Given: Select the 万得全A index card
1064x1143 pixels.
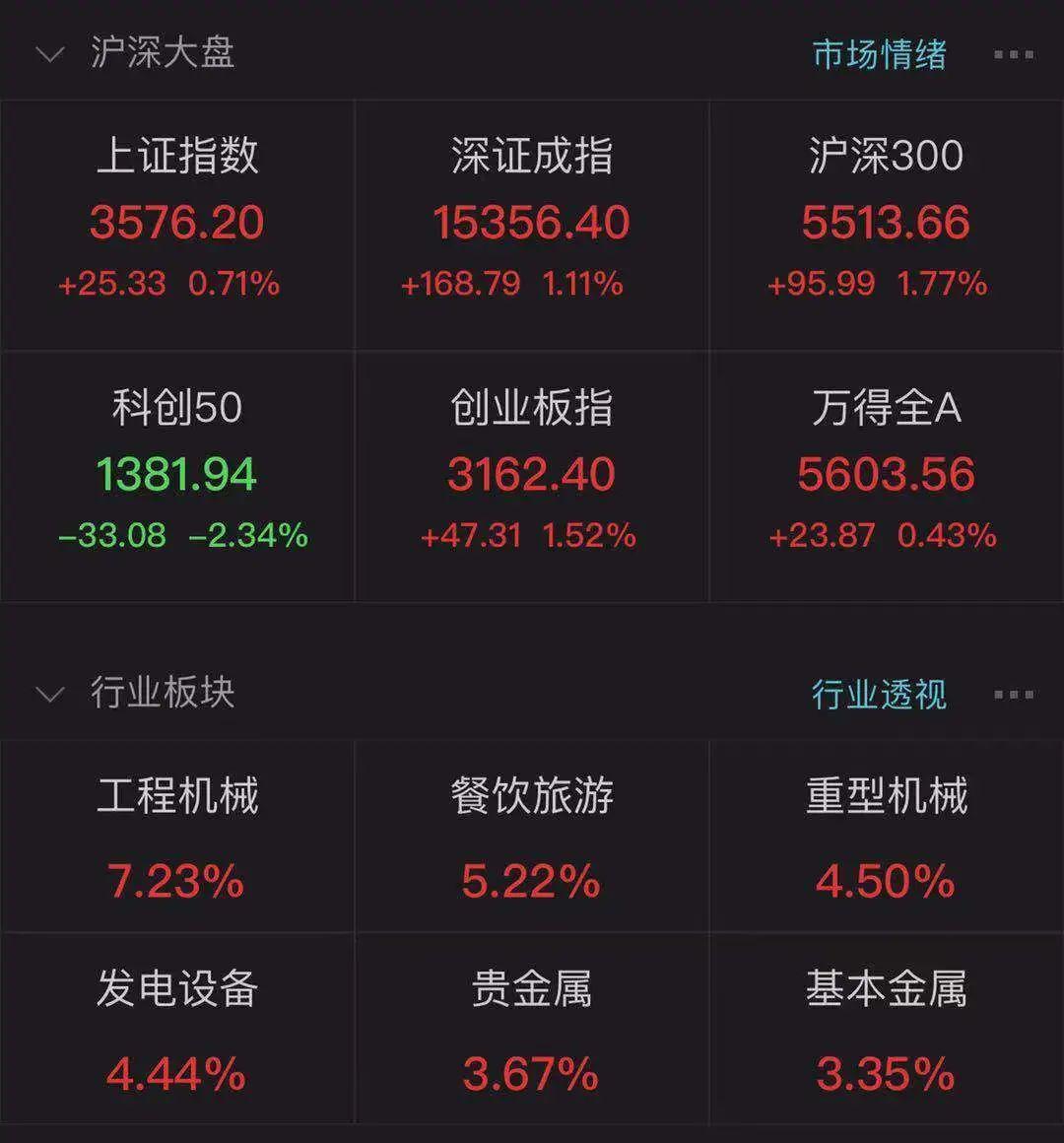Looking at the screenshot, I should (x=886, y=477).
